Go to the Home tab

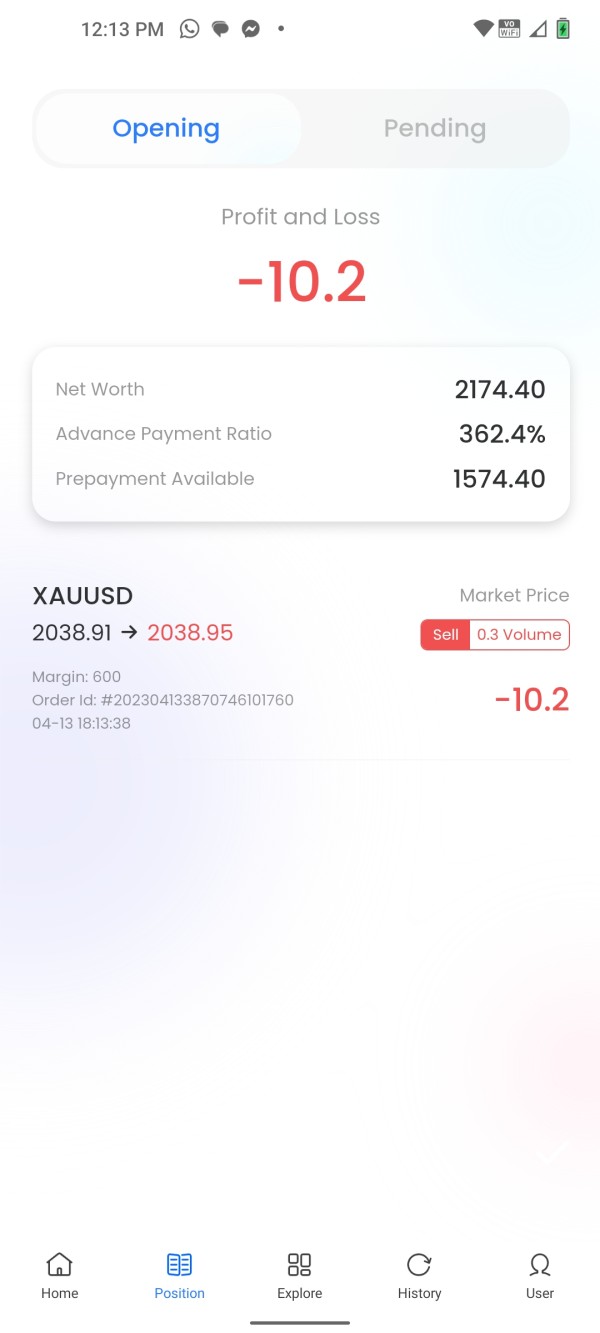[60, 1276]
